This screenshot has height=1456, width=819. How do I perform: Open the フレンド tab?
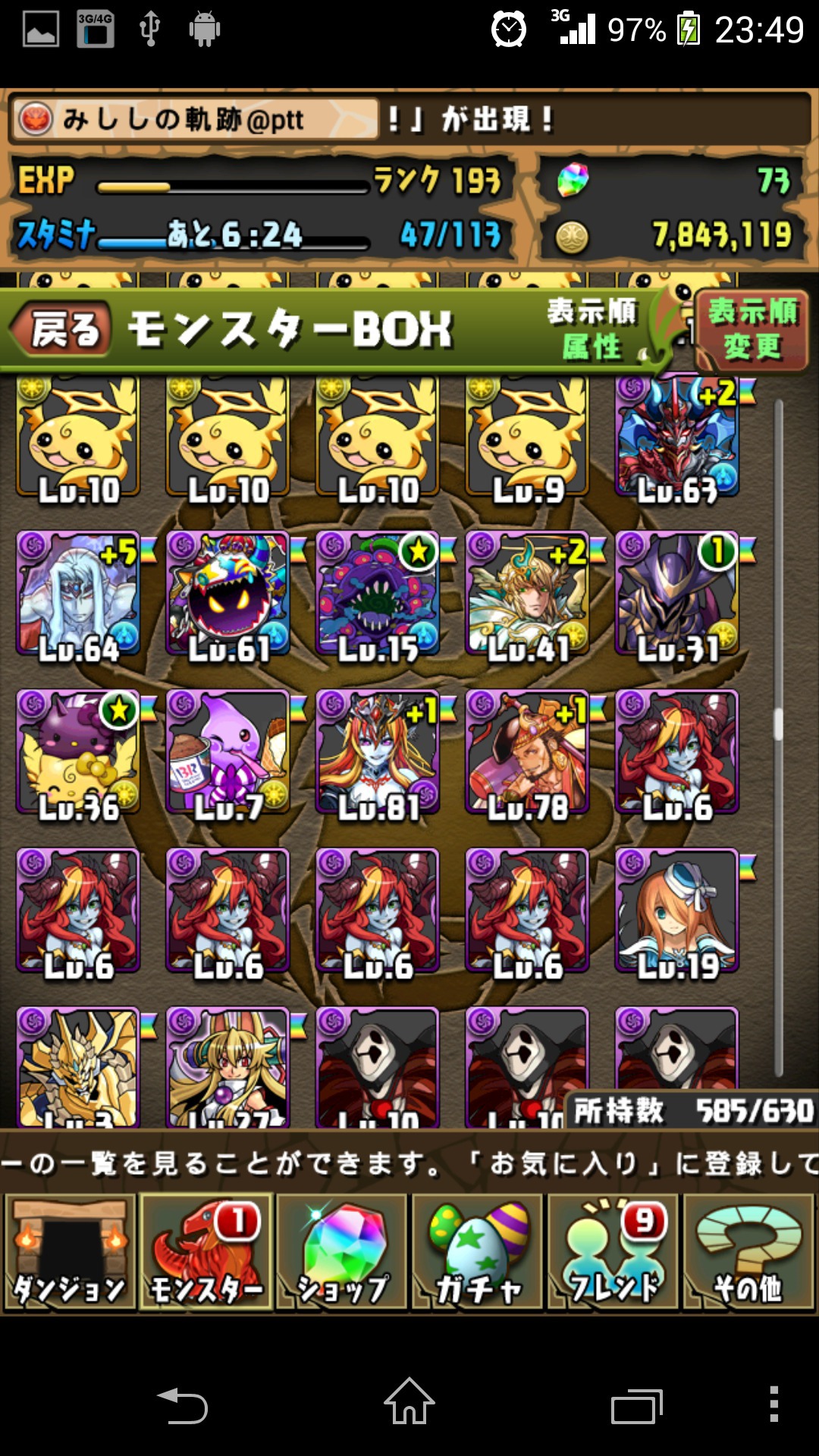point(613,1252)
